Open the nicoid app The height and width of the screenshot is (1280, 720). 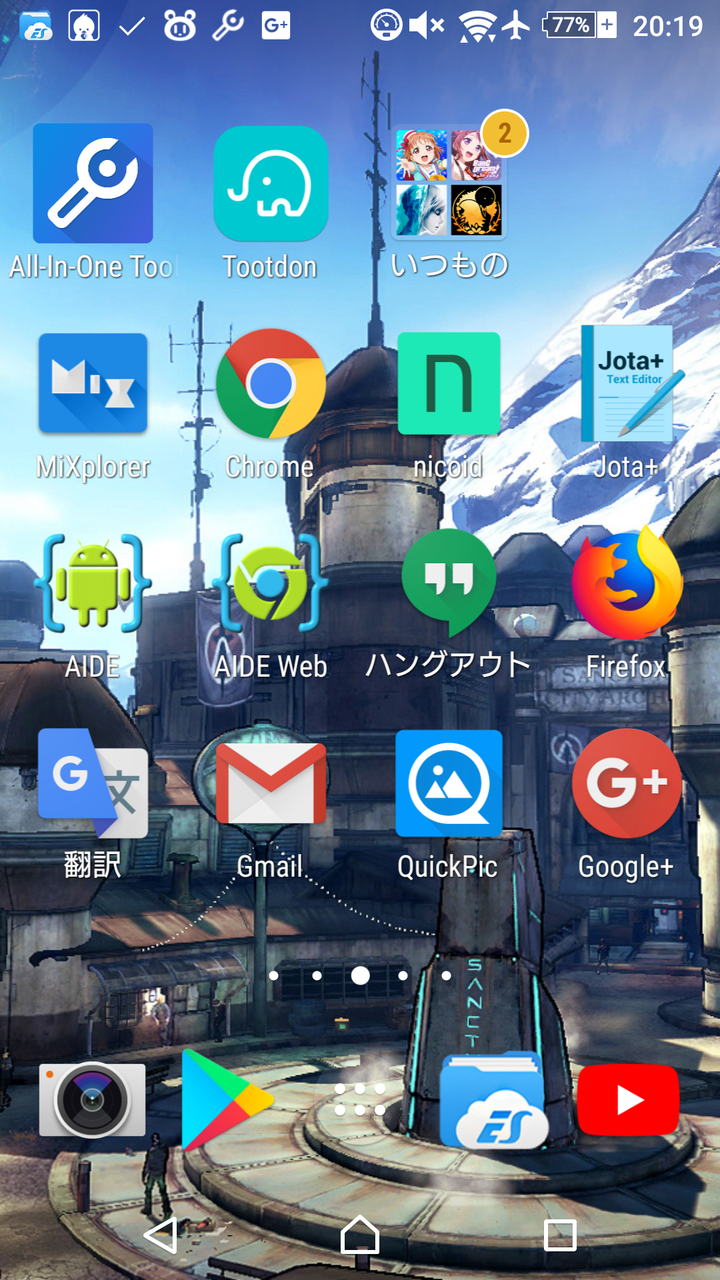[449, 384]
